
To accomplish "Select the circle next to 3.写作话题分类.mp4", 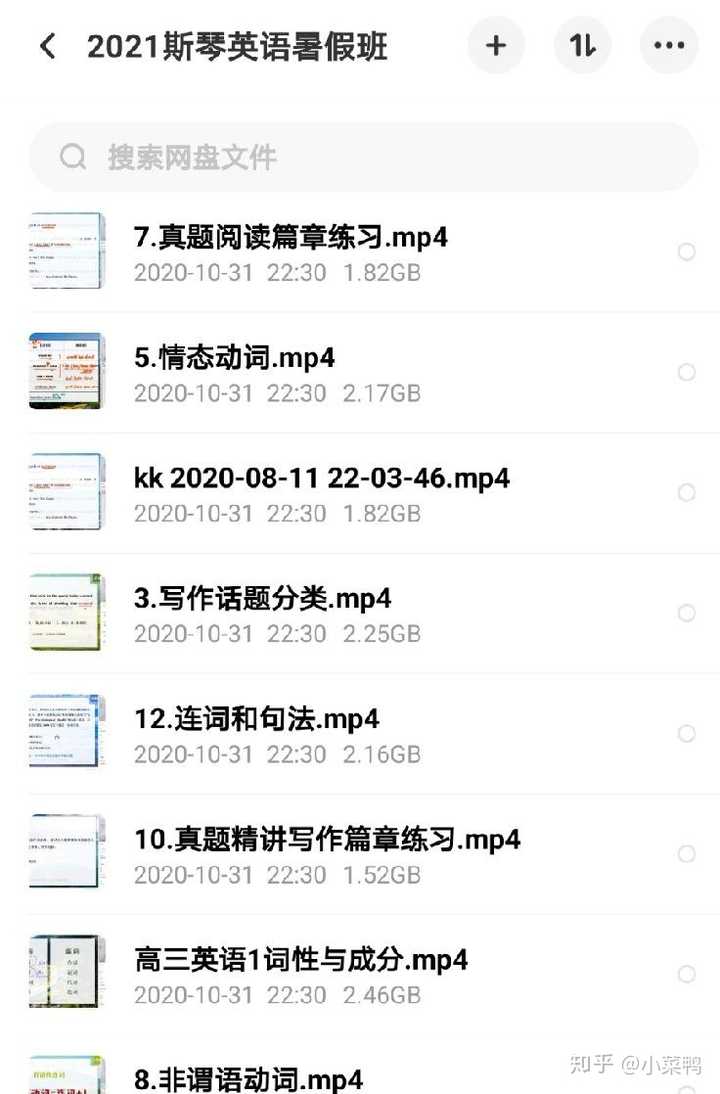I will pyautogui.click(x=686, y=612).
